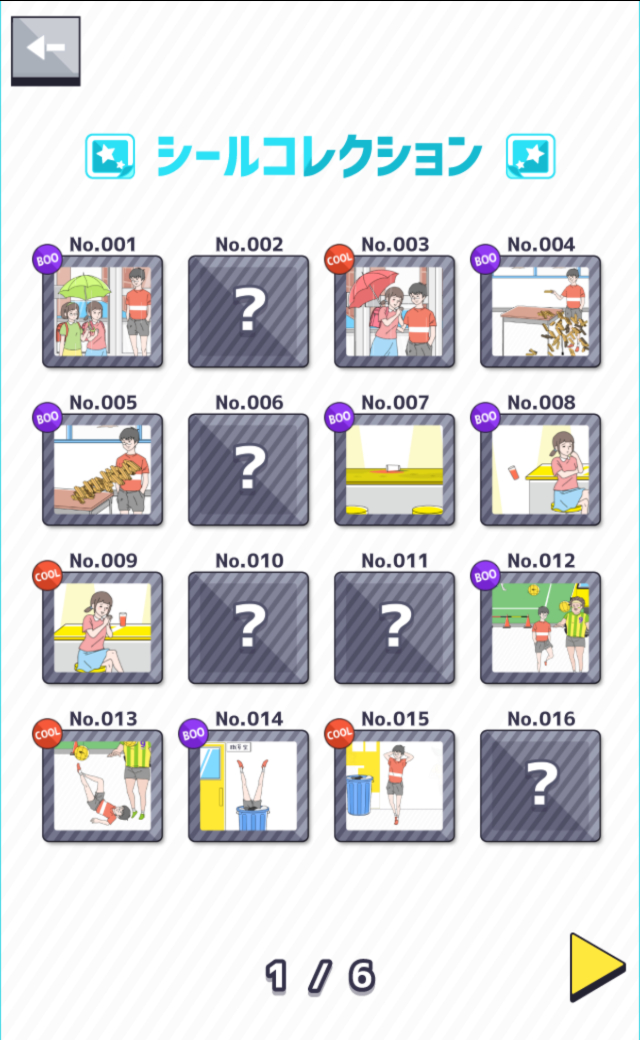Open sticker No.001
The width and height of the screenshot is (640, 1040).
[x=102, y=311]
